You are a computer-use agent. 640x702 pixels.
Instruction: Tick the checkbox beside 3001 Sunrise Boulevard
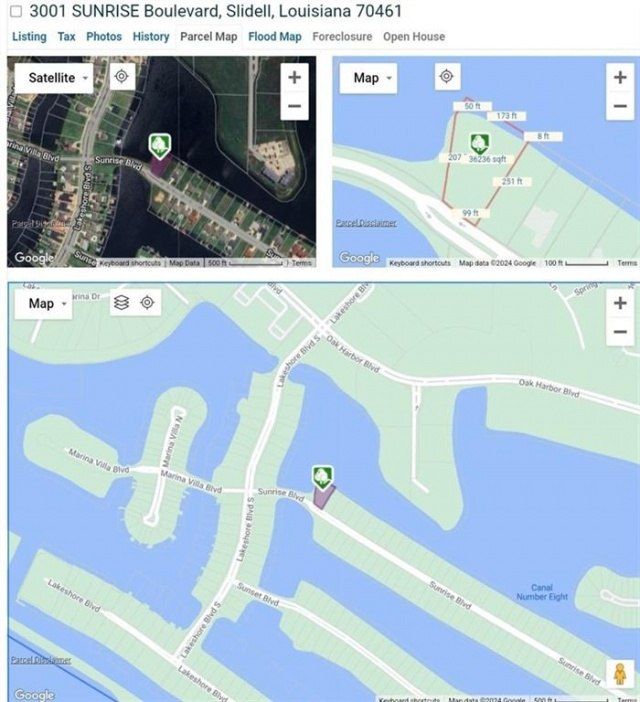coord(15,12)
